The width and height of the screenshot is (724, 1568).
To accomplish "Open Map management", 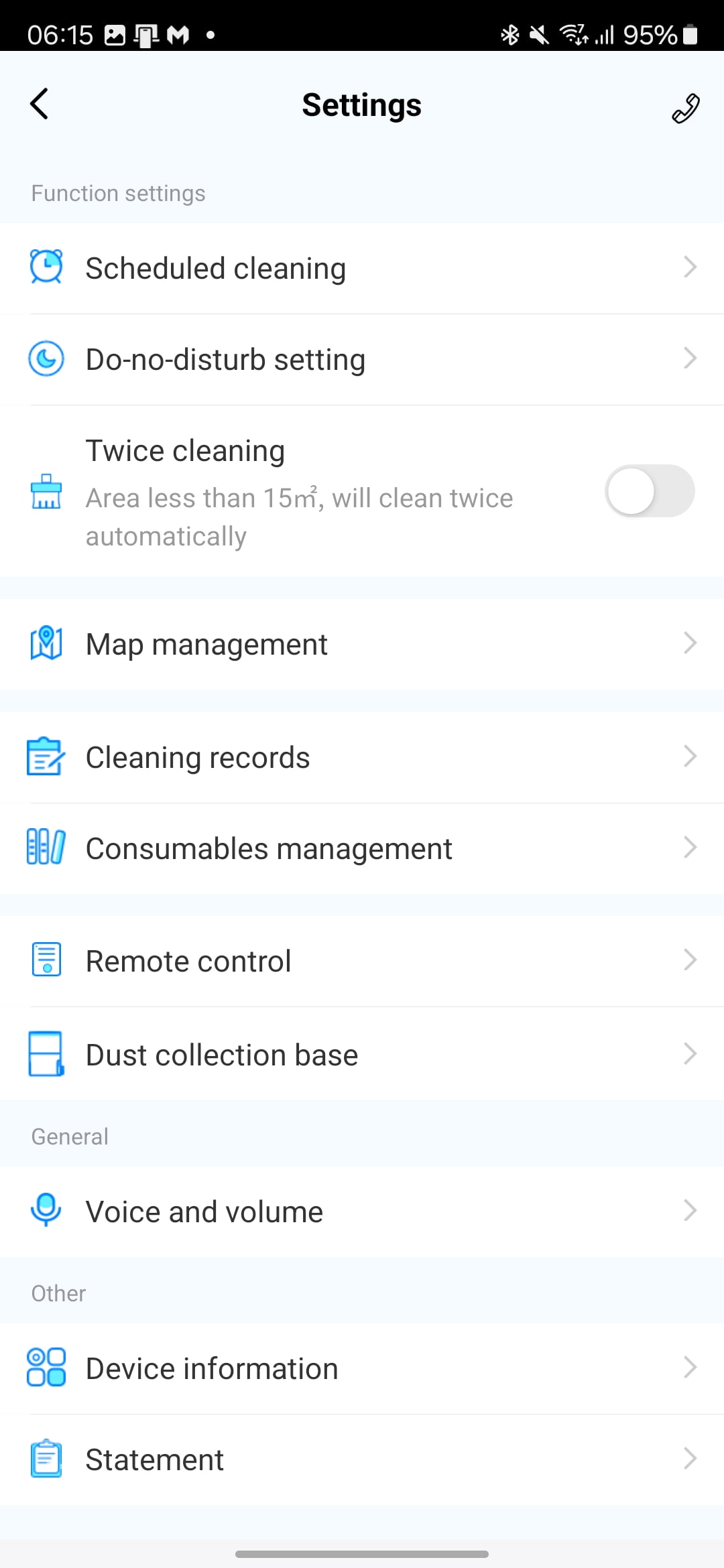I will (362, 644).
